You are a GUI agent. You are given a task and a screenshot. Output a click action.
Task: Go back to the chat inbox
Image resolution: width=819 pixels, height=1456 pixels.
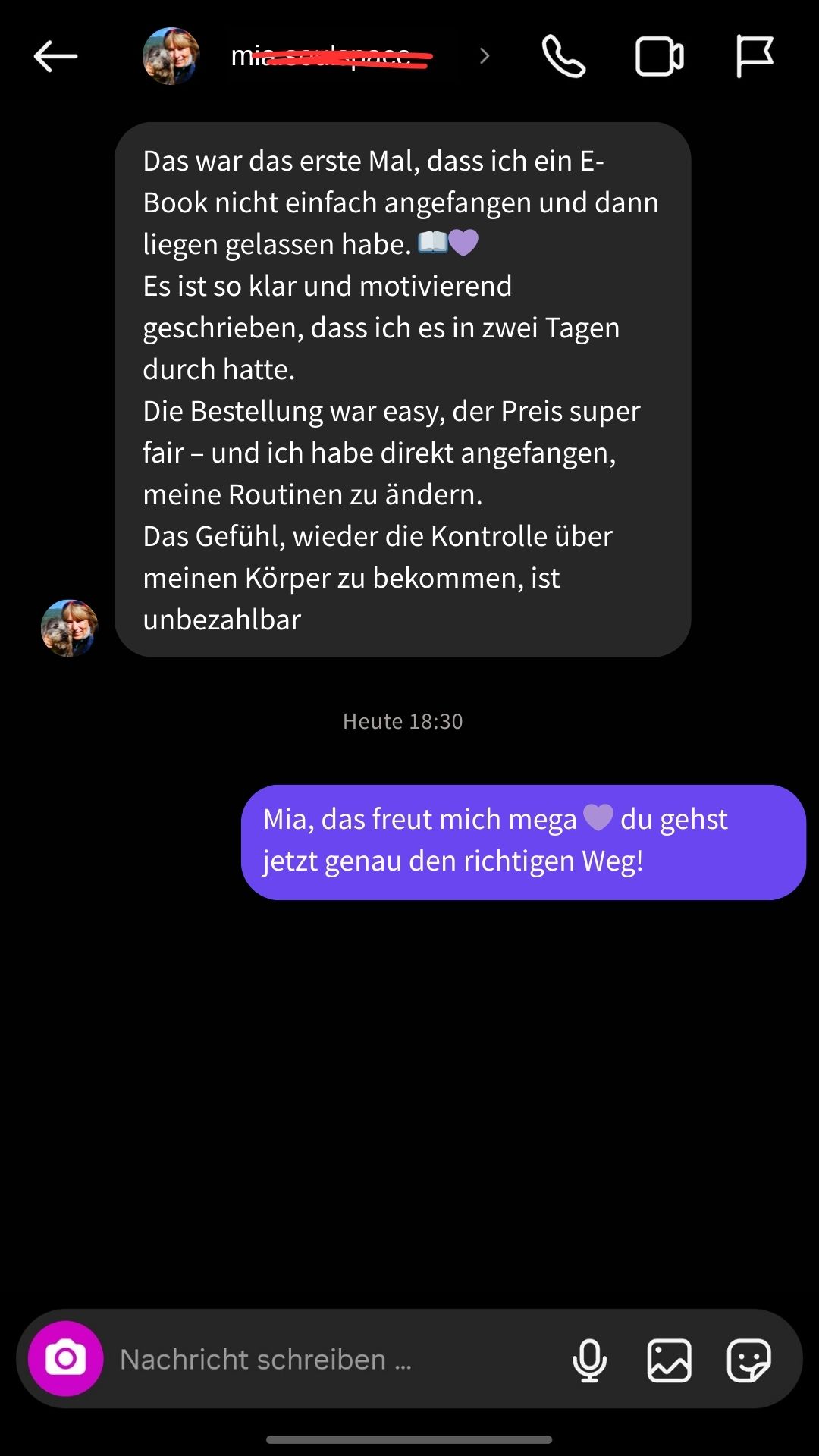(54, 55)
